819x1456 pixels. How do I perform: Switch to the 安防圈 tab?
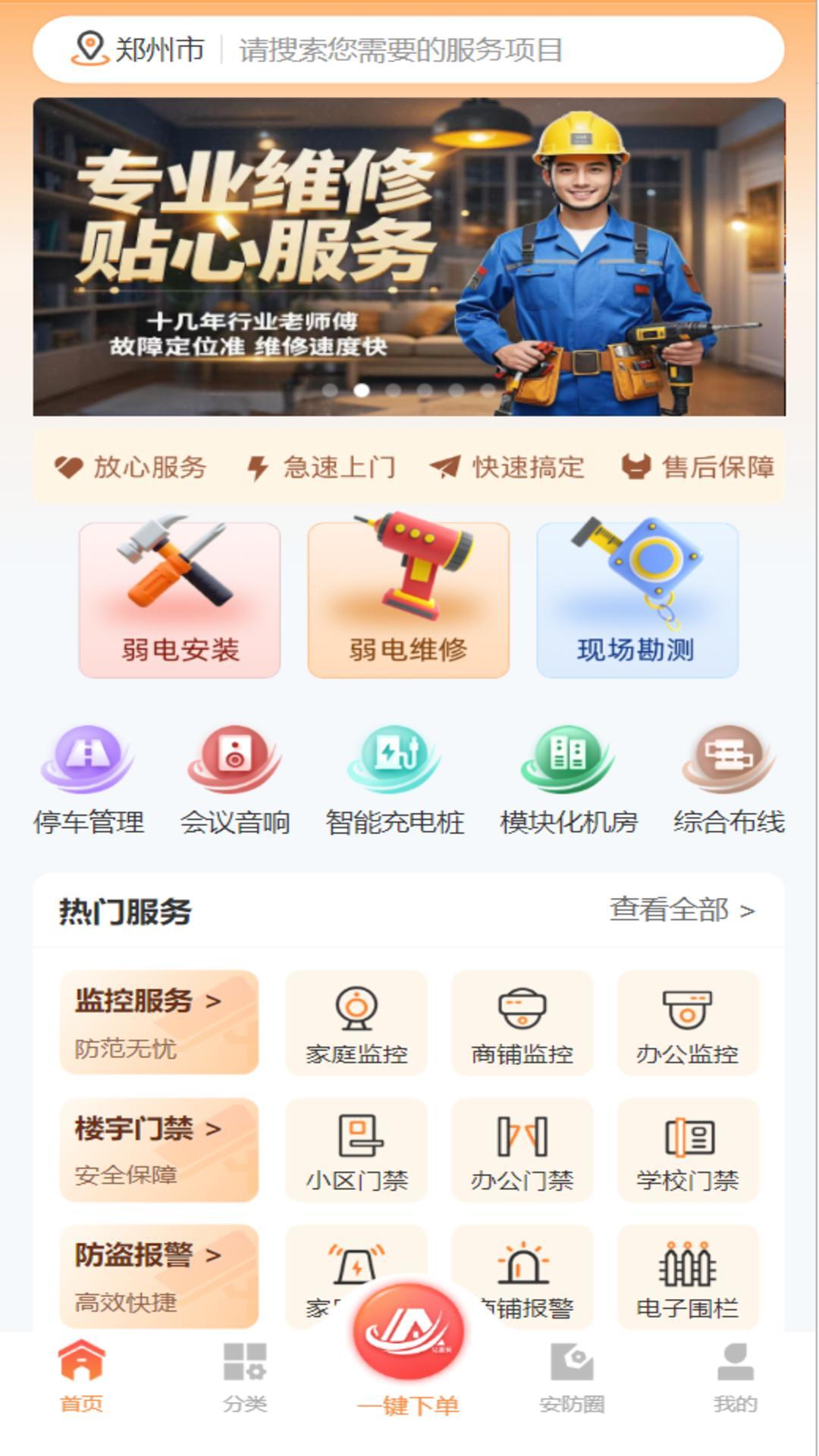[x=572, y=1376]
